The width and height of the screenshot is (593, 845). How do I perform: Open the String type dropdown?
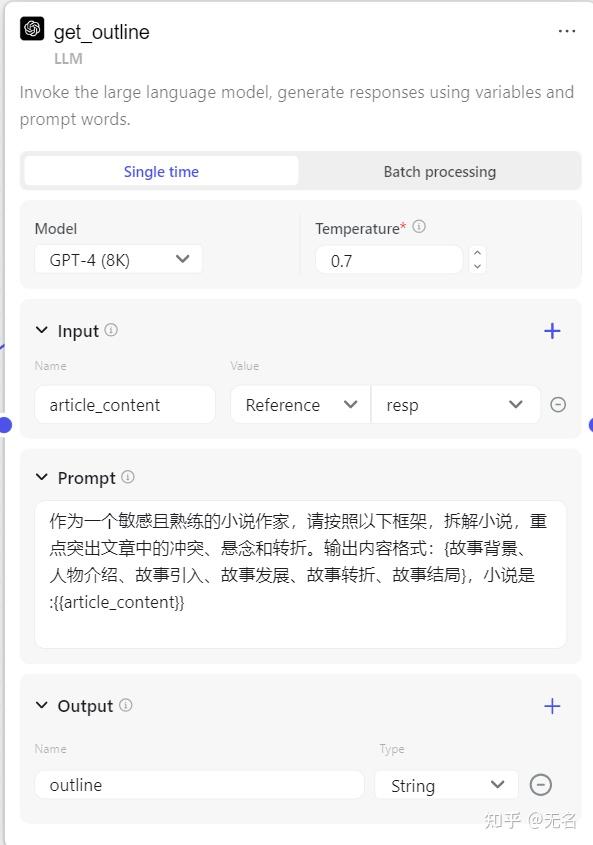tap(446, 785)
